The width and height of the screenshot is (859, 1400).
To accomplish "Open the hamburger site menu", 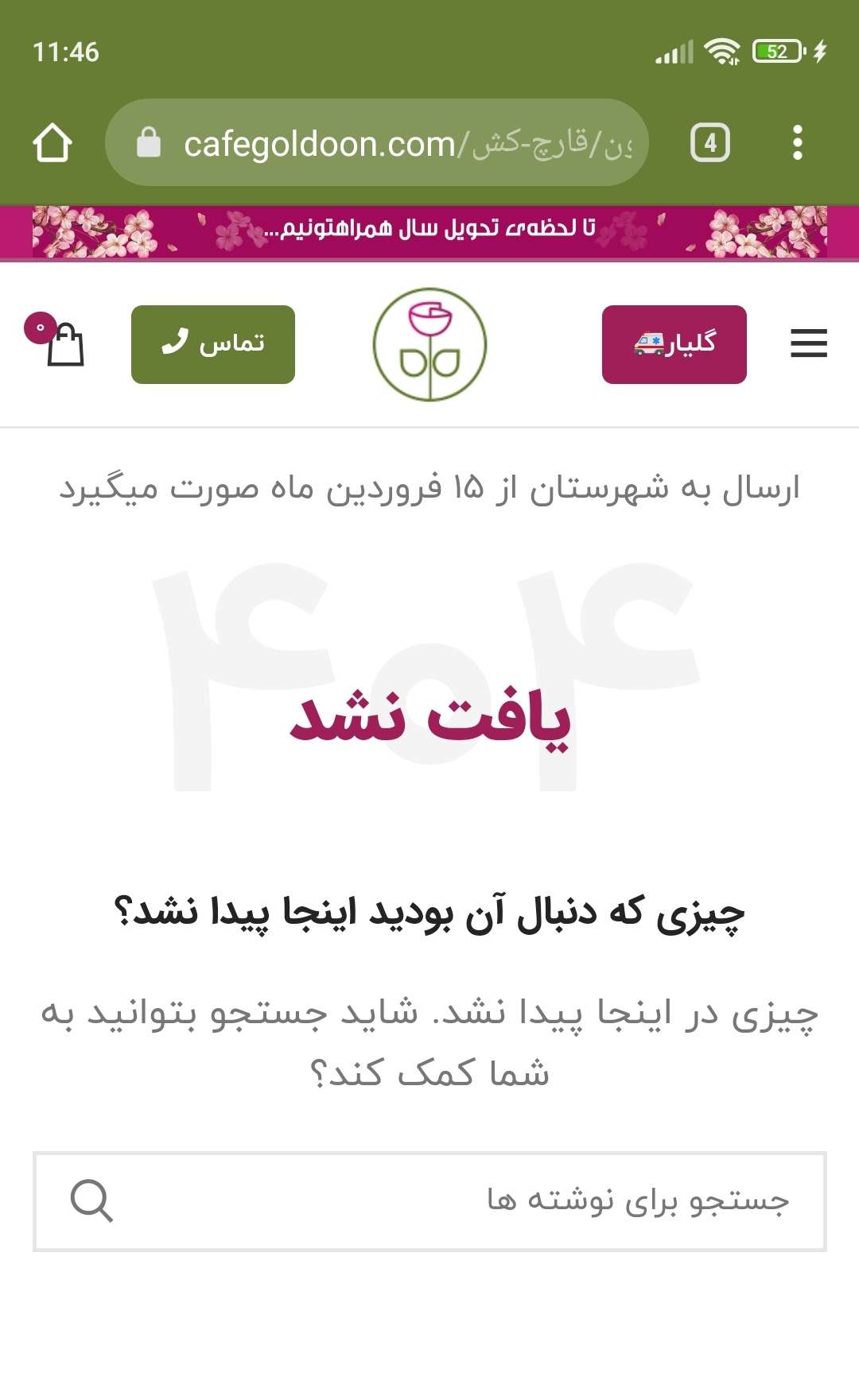I will click(809, 343).
